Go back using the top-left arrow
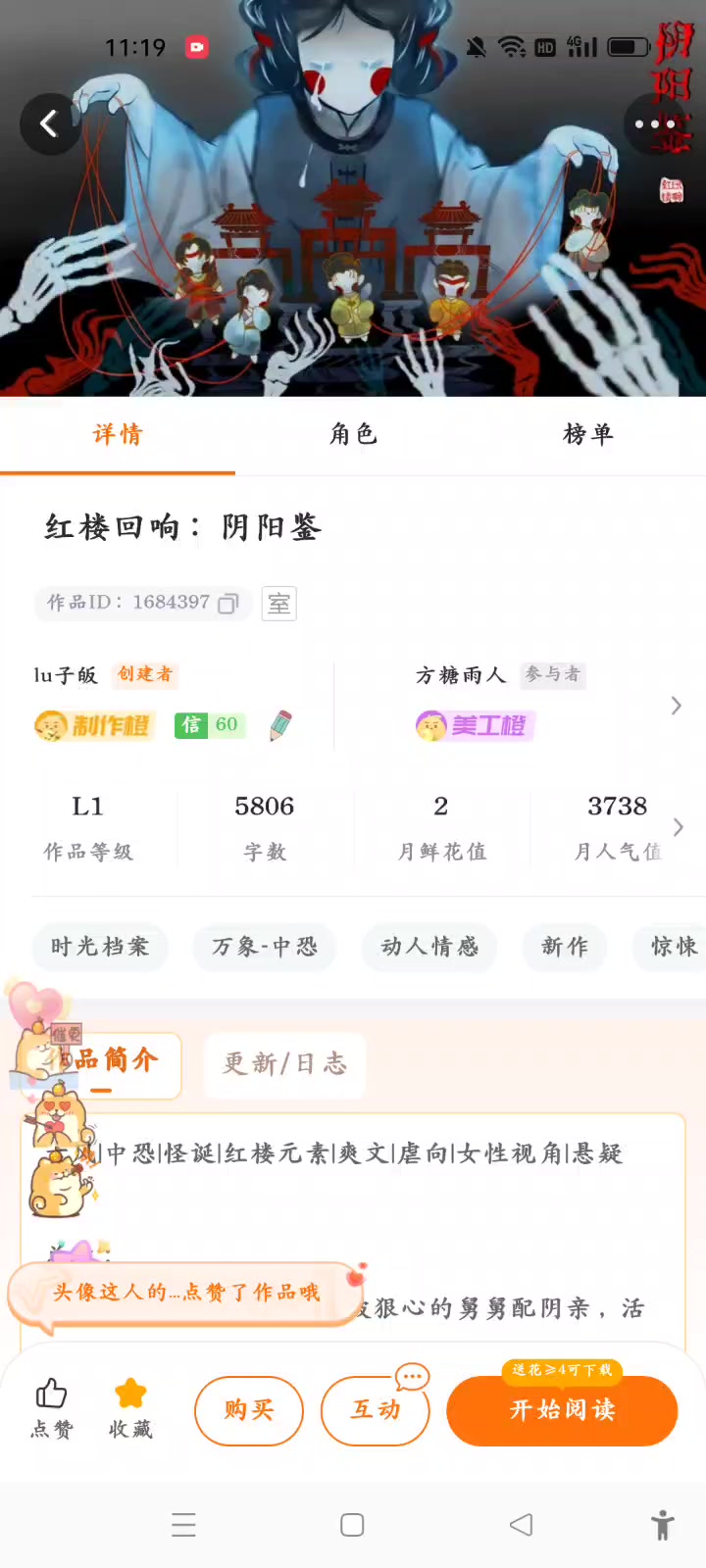The height and width of the screenshot is (1568, 706). click(x=49, y=123)
